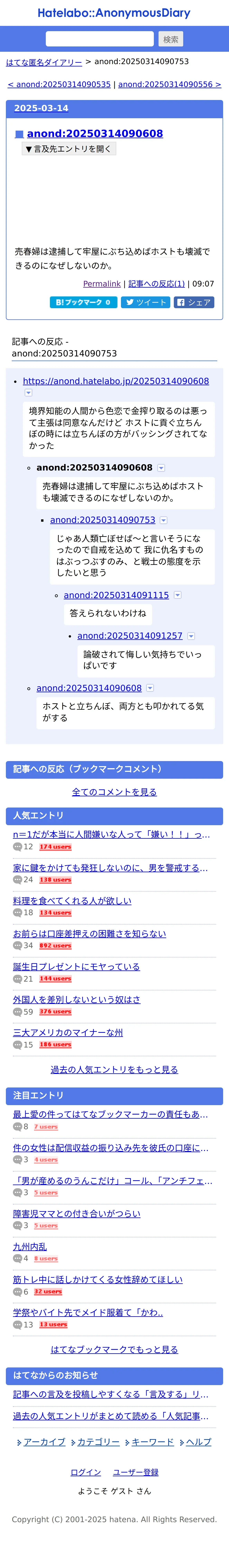This screenshot has width=229, height=1568.
Task: Open the はてな匿名ダイアリー breadcrumb link
Action: click(x=44, y=62)
